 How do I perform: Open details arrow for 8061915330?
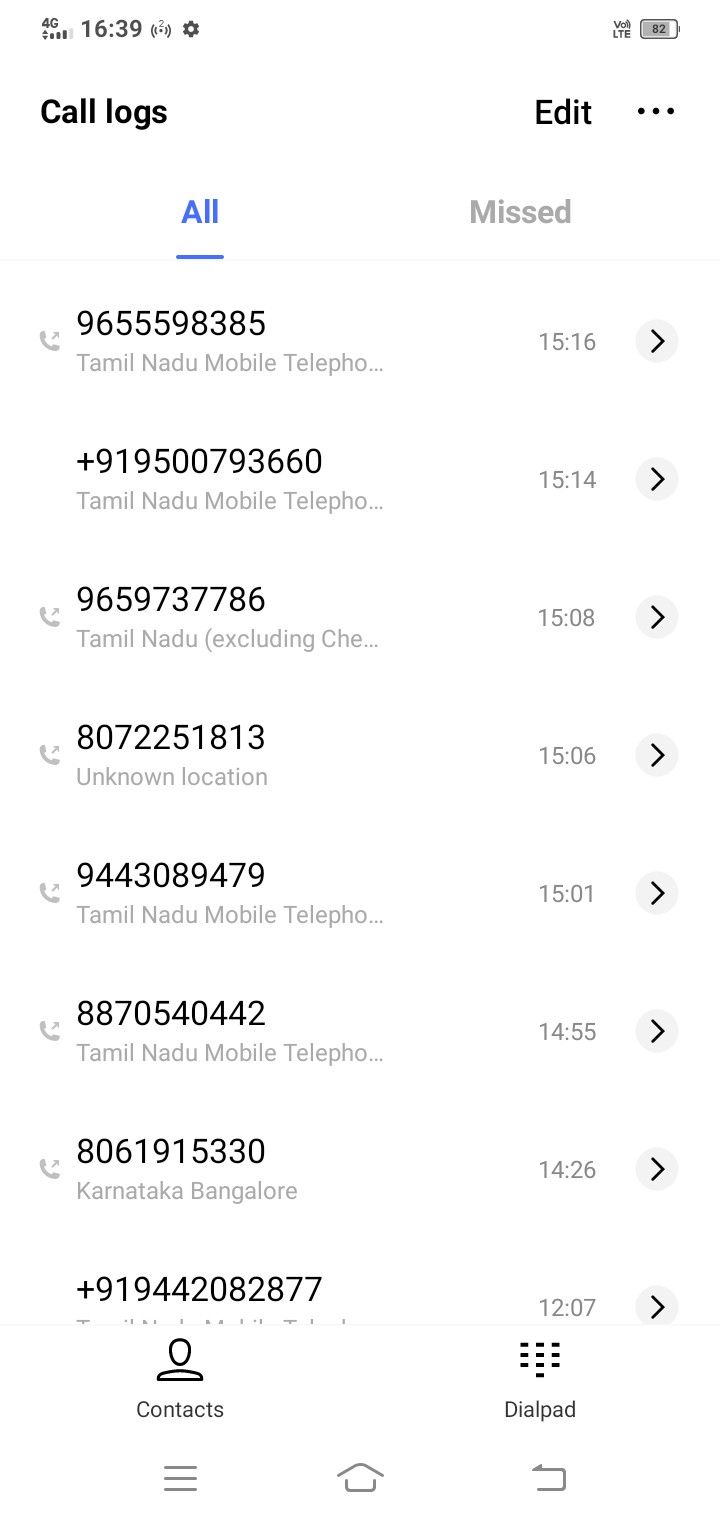tap(657, 1169)
